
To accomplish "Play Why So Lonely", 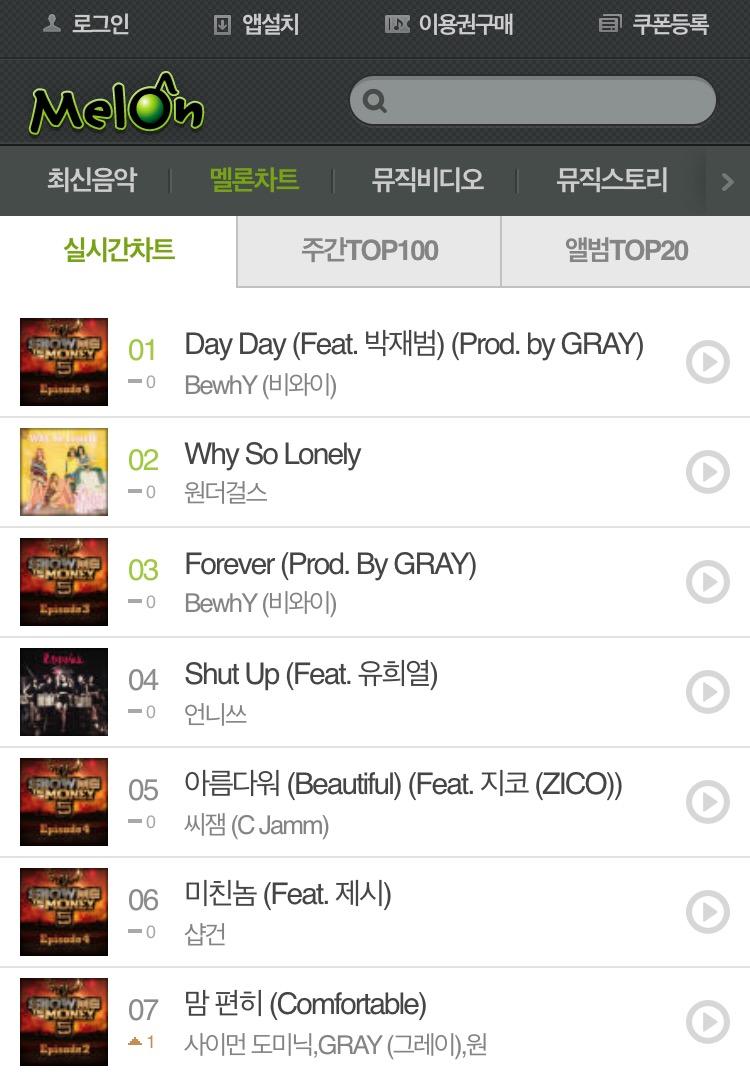I will (x=707, y=472).
